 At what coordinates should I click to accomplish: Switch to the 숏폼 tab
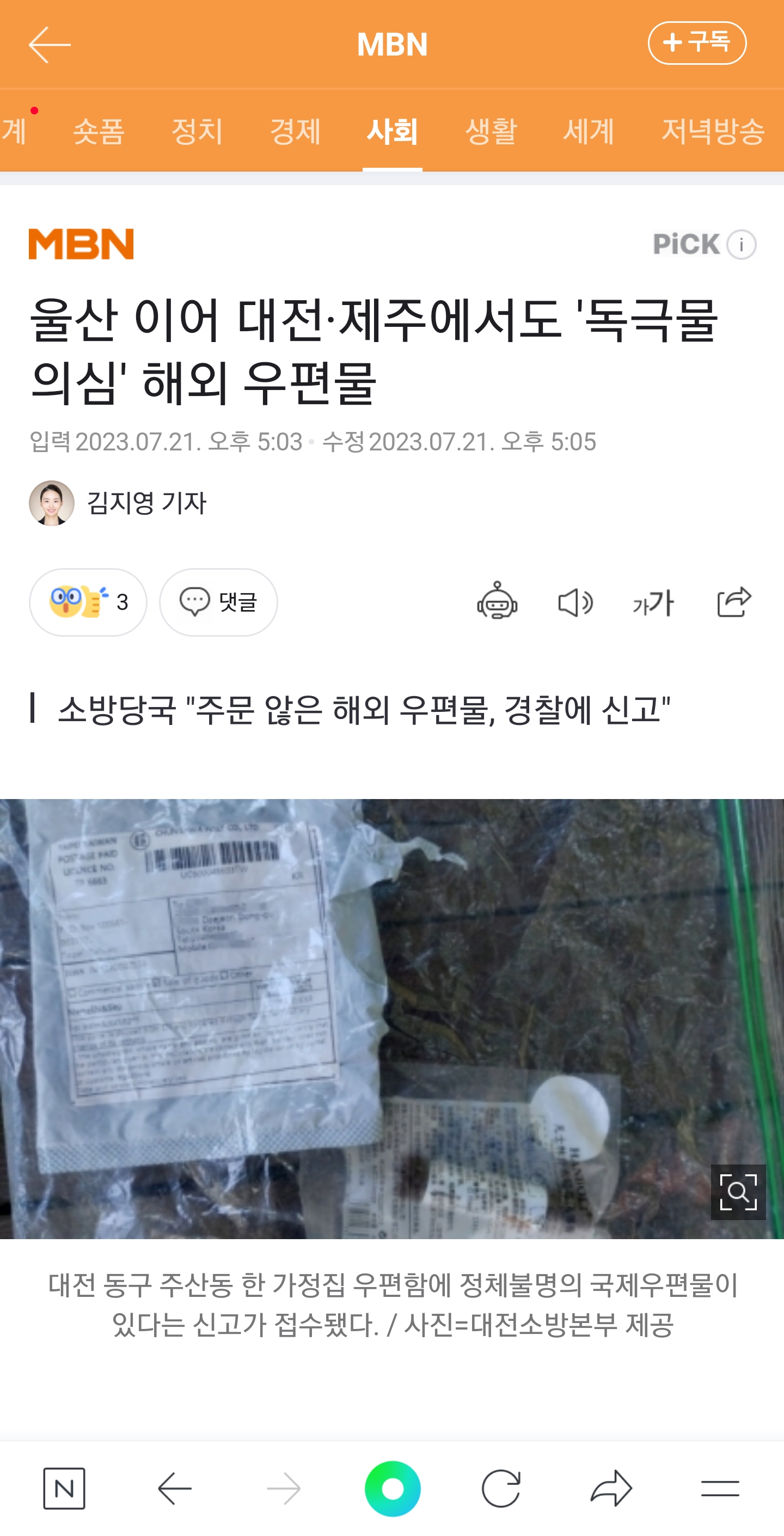[x=99, y=131]
